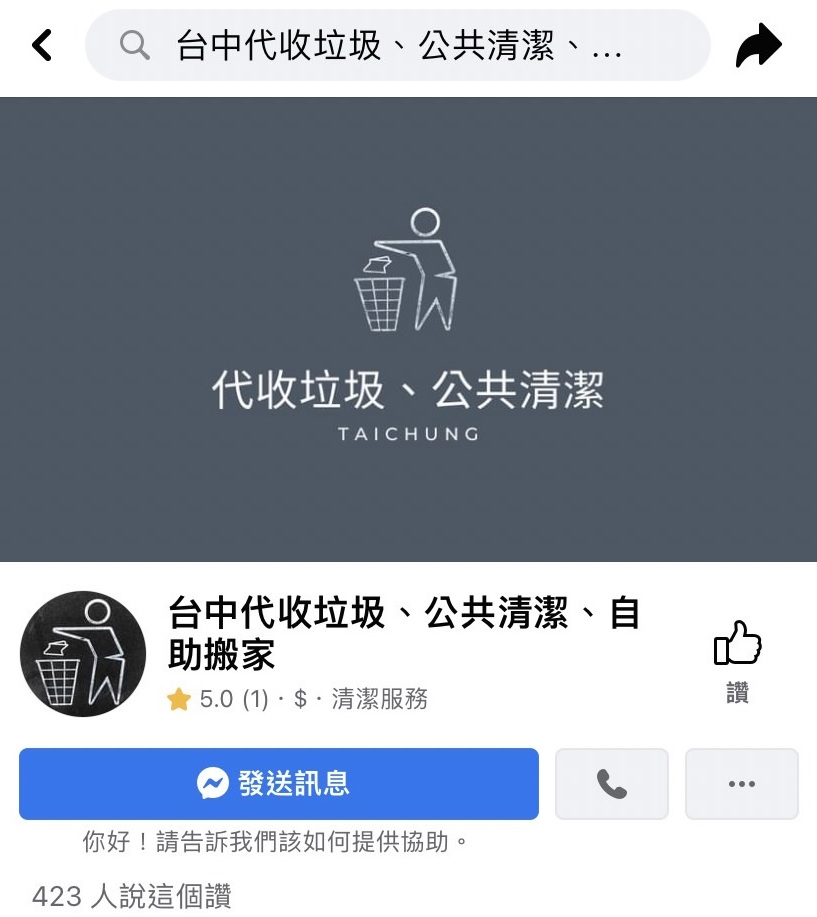The image size is (817, 917).
Task: Open the page's round profile picture
Action: (83, 653)
